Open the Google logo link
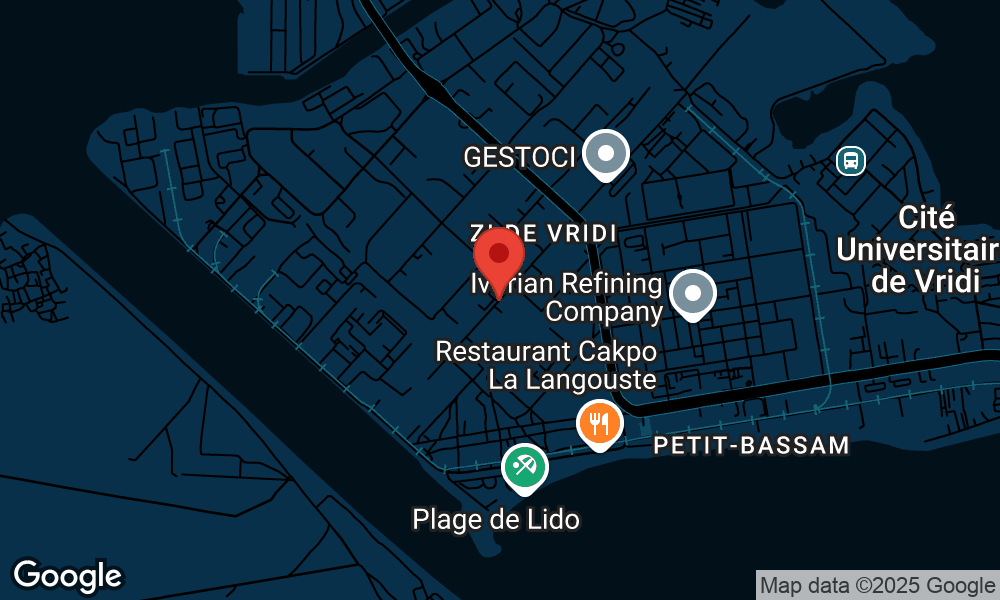The image size is (1000, 600). [68, 575]
